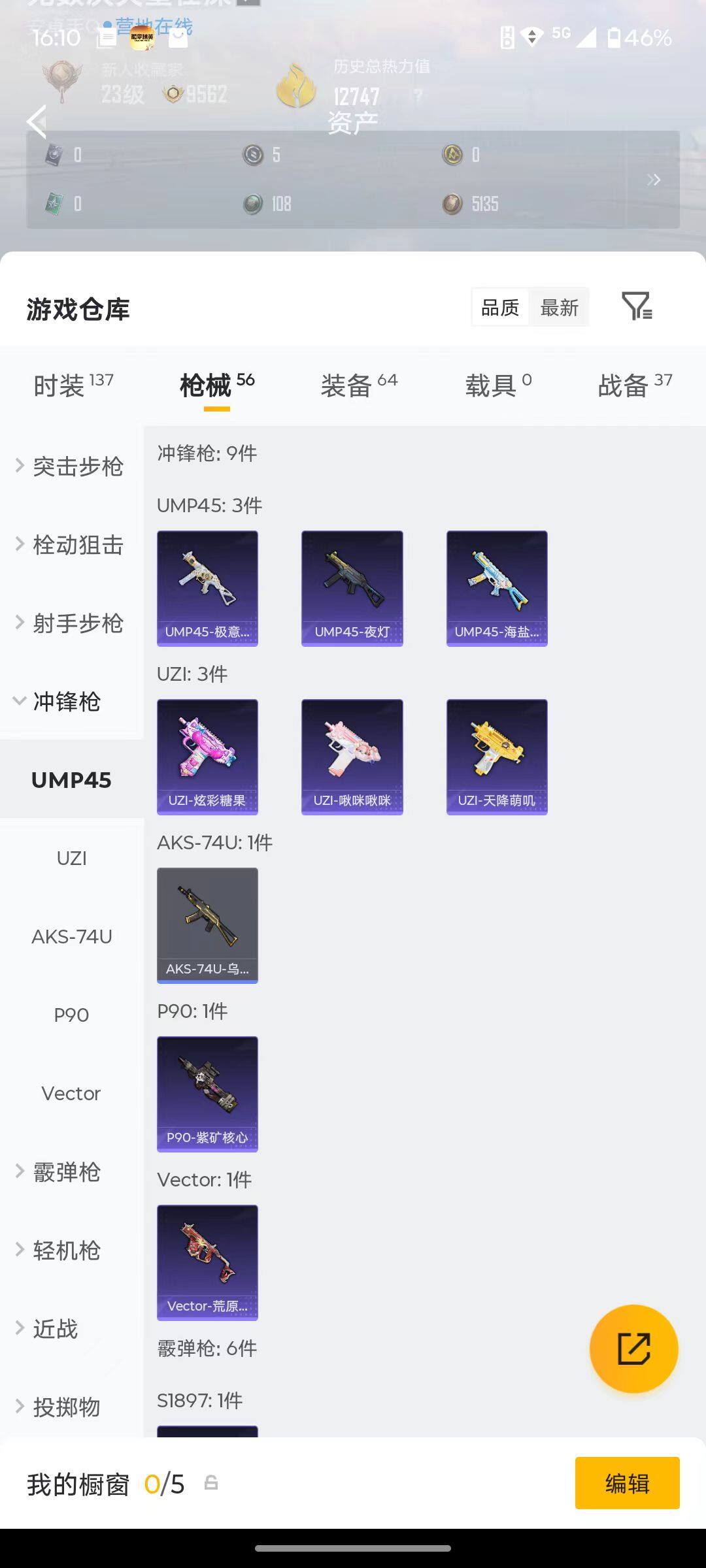Switch sorting to 品质
Viewport: 706px width, 1568px height.
501,306
